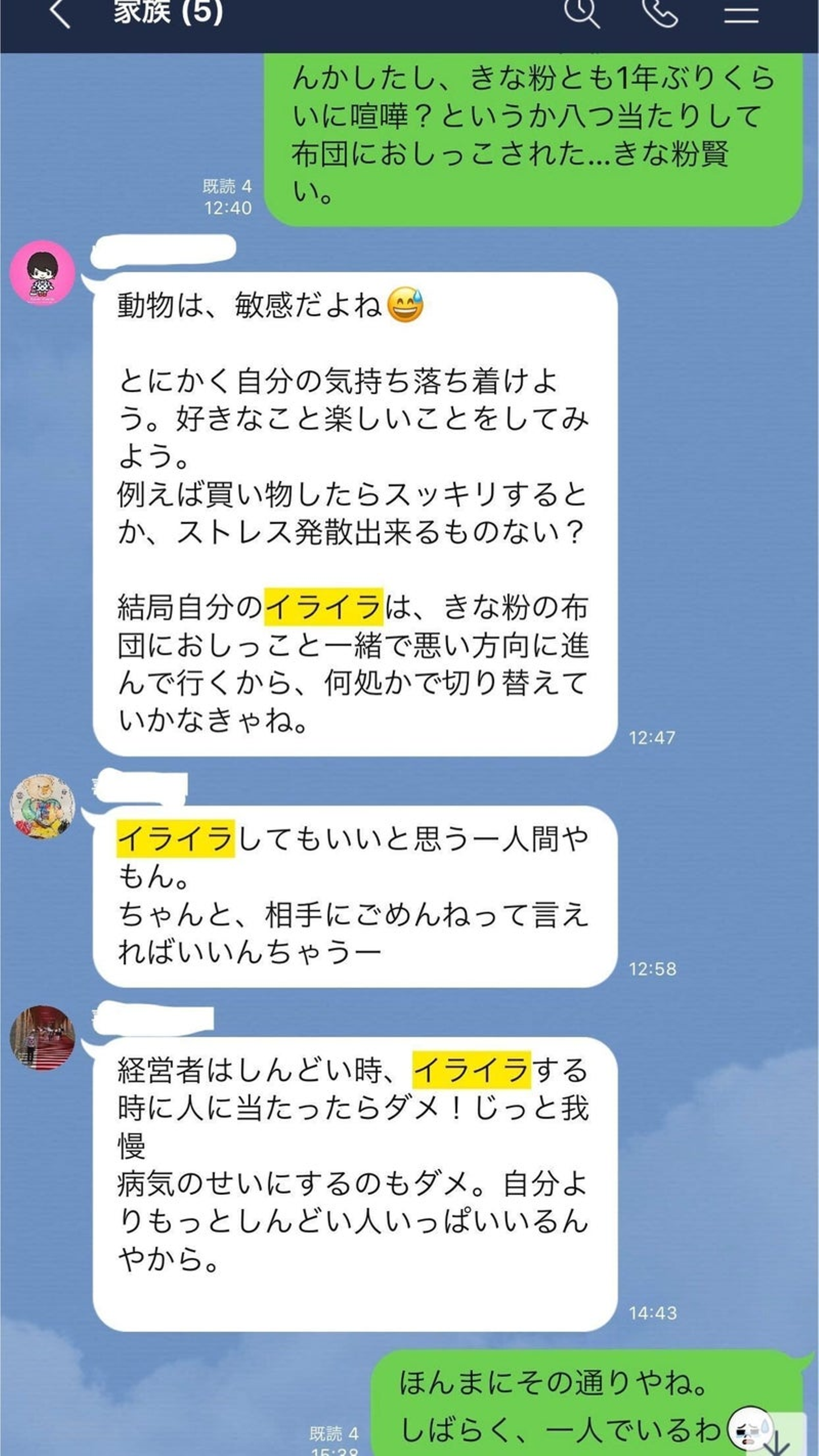Go back from the 家族 group chat
819x1456 pixels.
pos(60,13)
